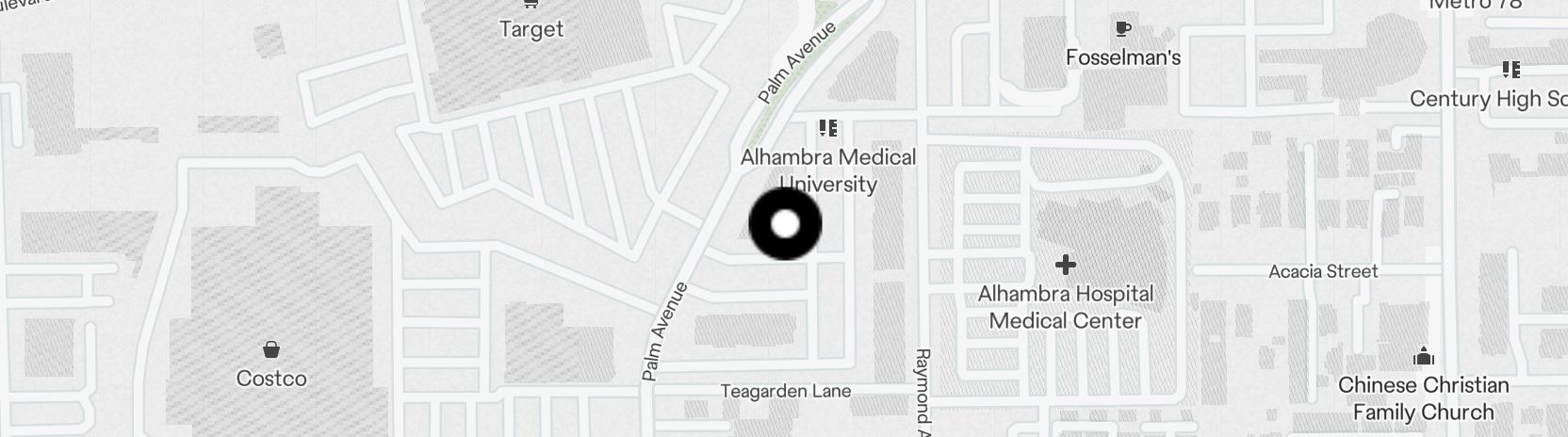
Task: Tap the black circular location marker
Action: click(x=785, y=224)
